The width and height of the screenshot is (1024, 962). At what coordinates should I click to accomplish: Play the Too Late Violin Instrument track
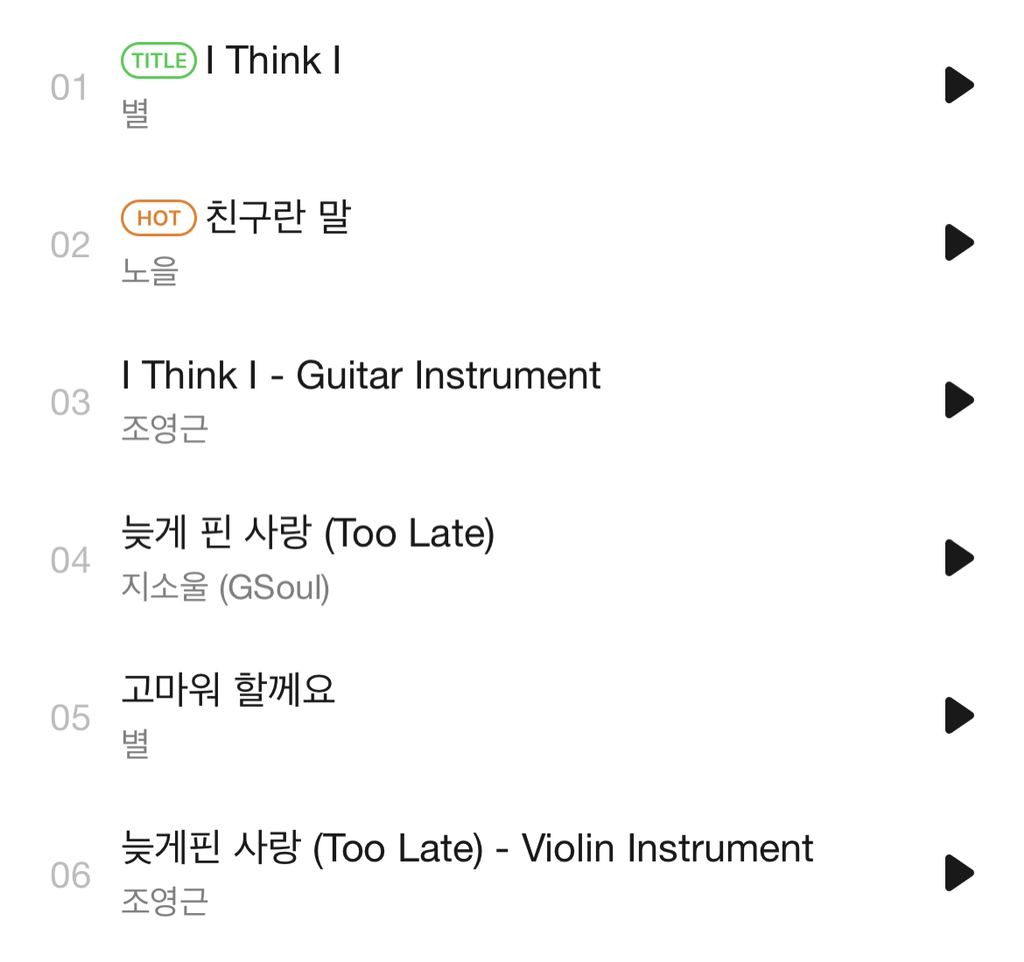(959, 872)
